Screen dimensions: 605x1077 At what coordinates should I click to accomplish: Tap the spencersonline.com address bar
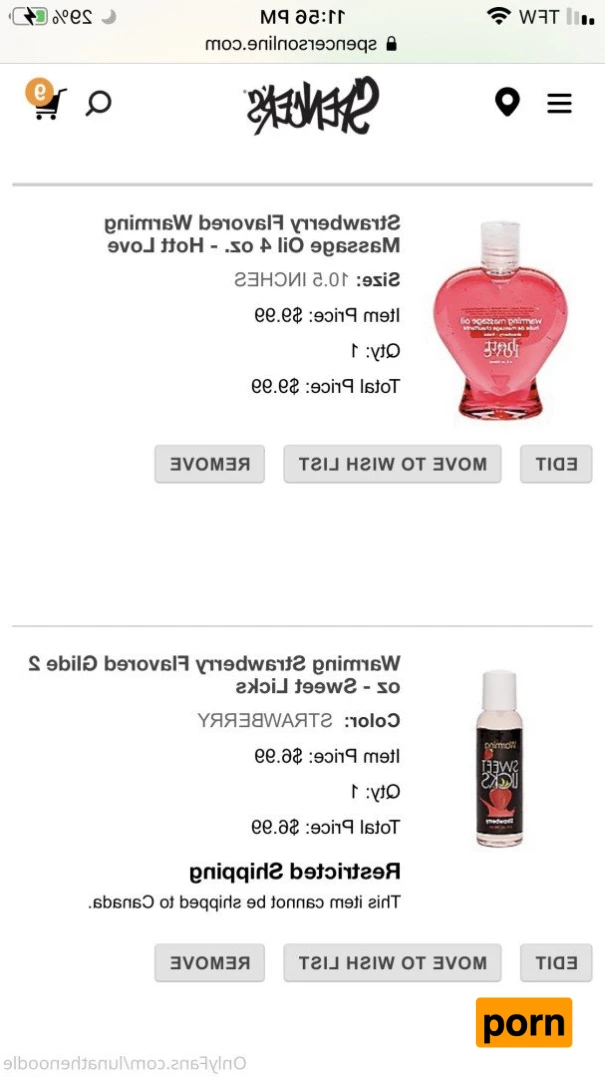(x=302, y=44)
